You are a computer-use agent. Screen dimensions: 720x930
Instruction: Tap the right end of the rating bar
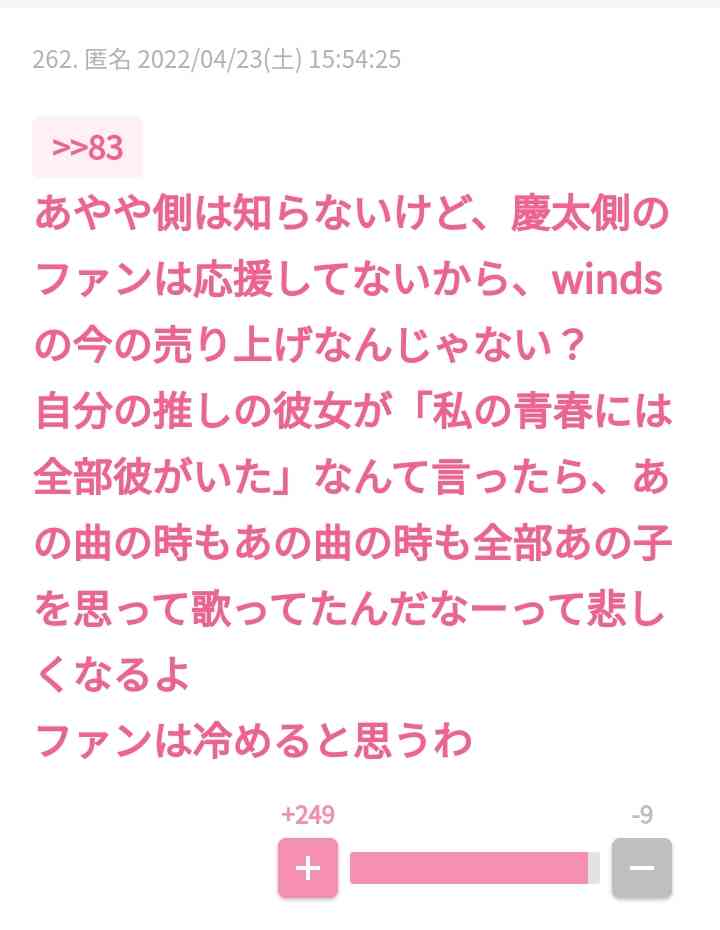pyautogui.click(x=595, y=868)
